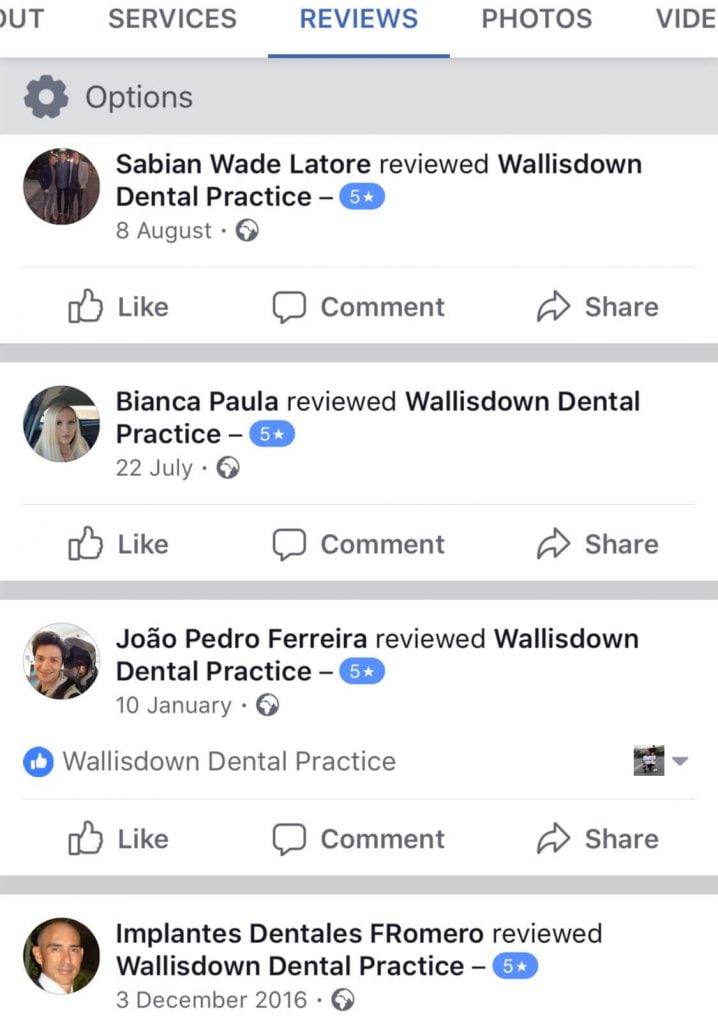Open Sabian Wade Latore's profile
The height and width of the screenshot is (1024, 718).
243,164
